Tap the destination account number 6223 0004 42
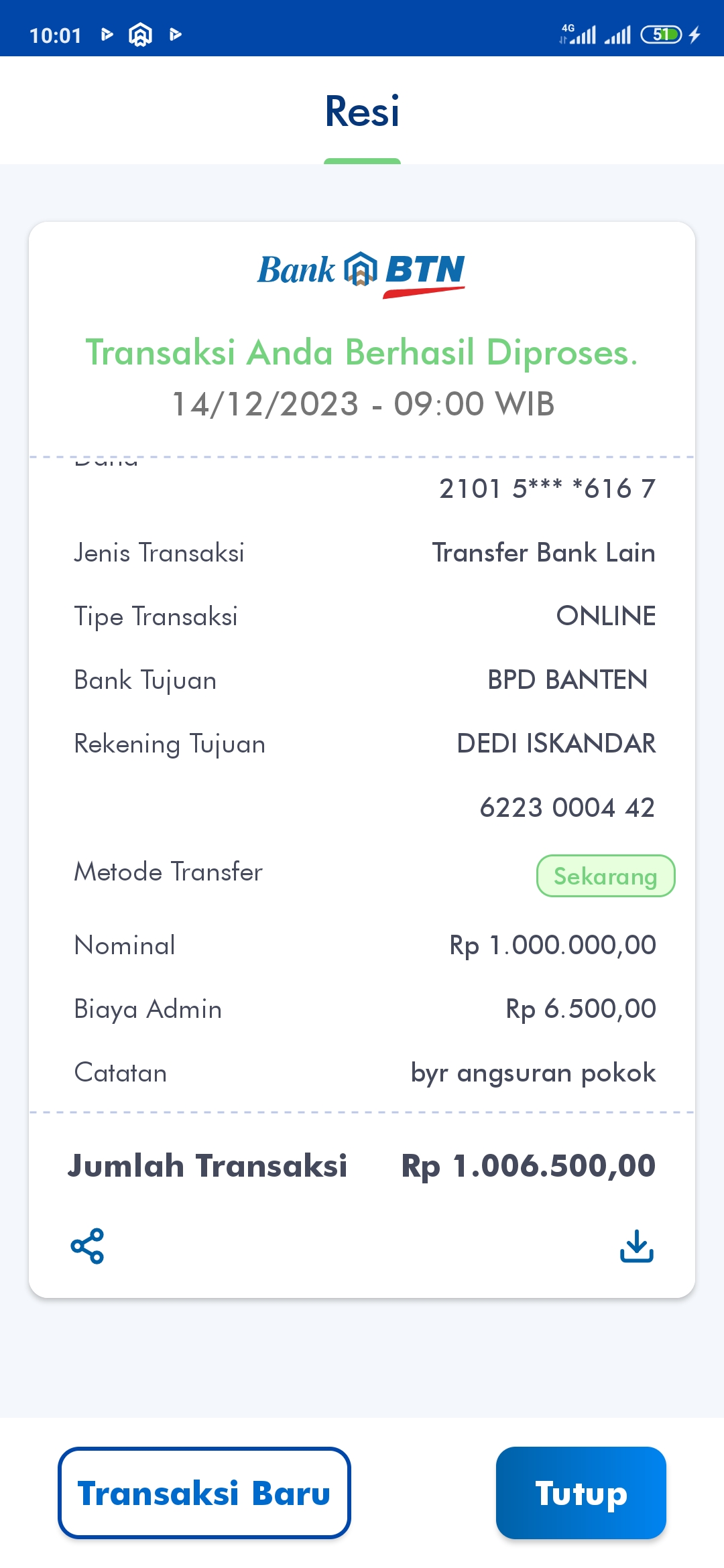The height and width of the screenshot is (1568, 724). [568, 807]
